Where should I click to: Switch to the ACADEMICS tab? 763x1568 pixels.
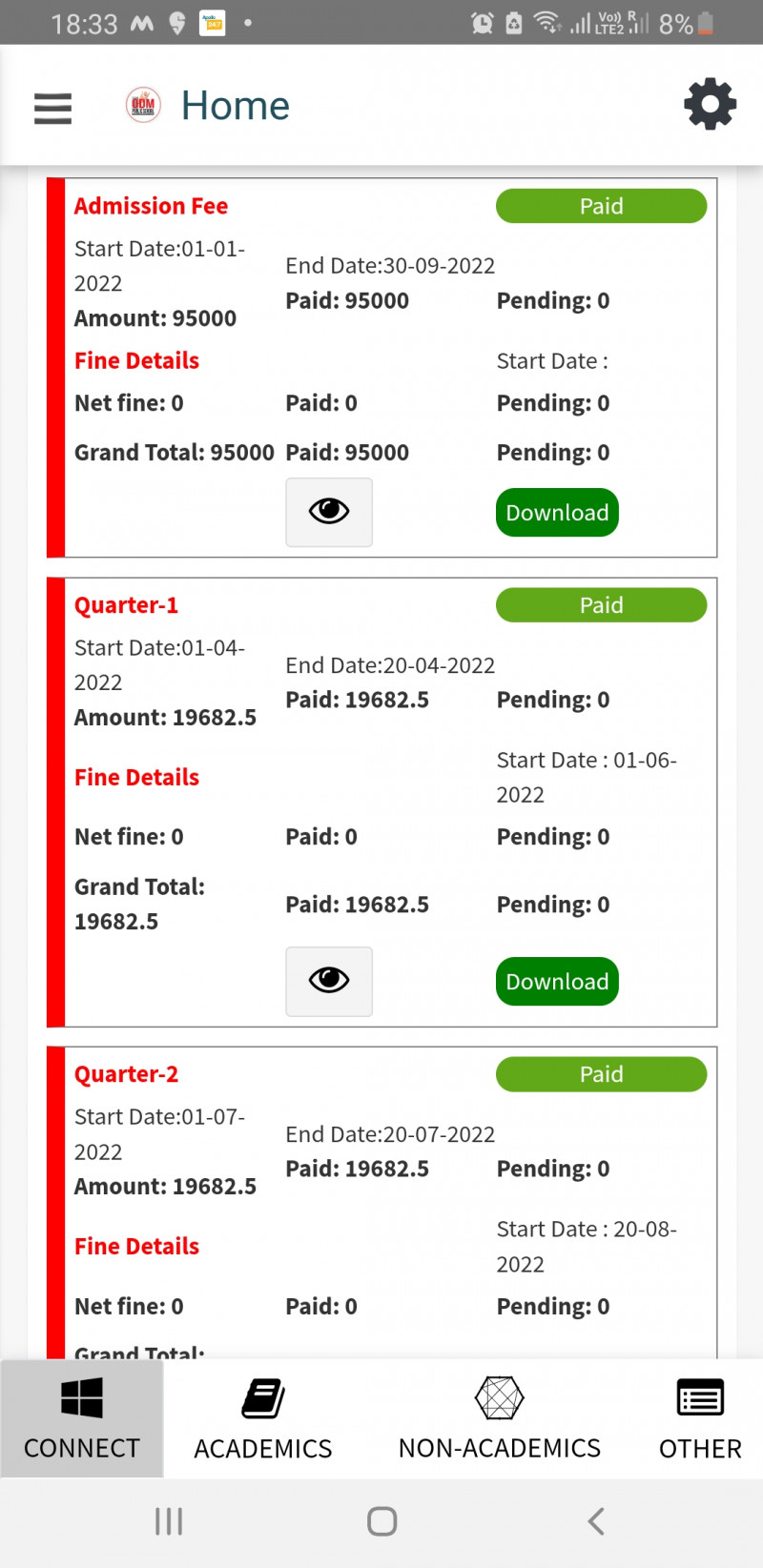pos(263,1418)
